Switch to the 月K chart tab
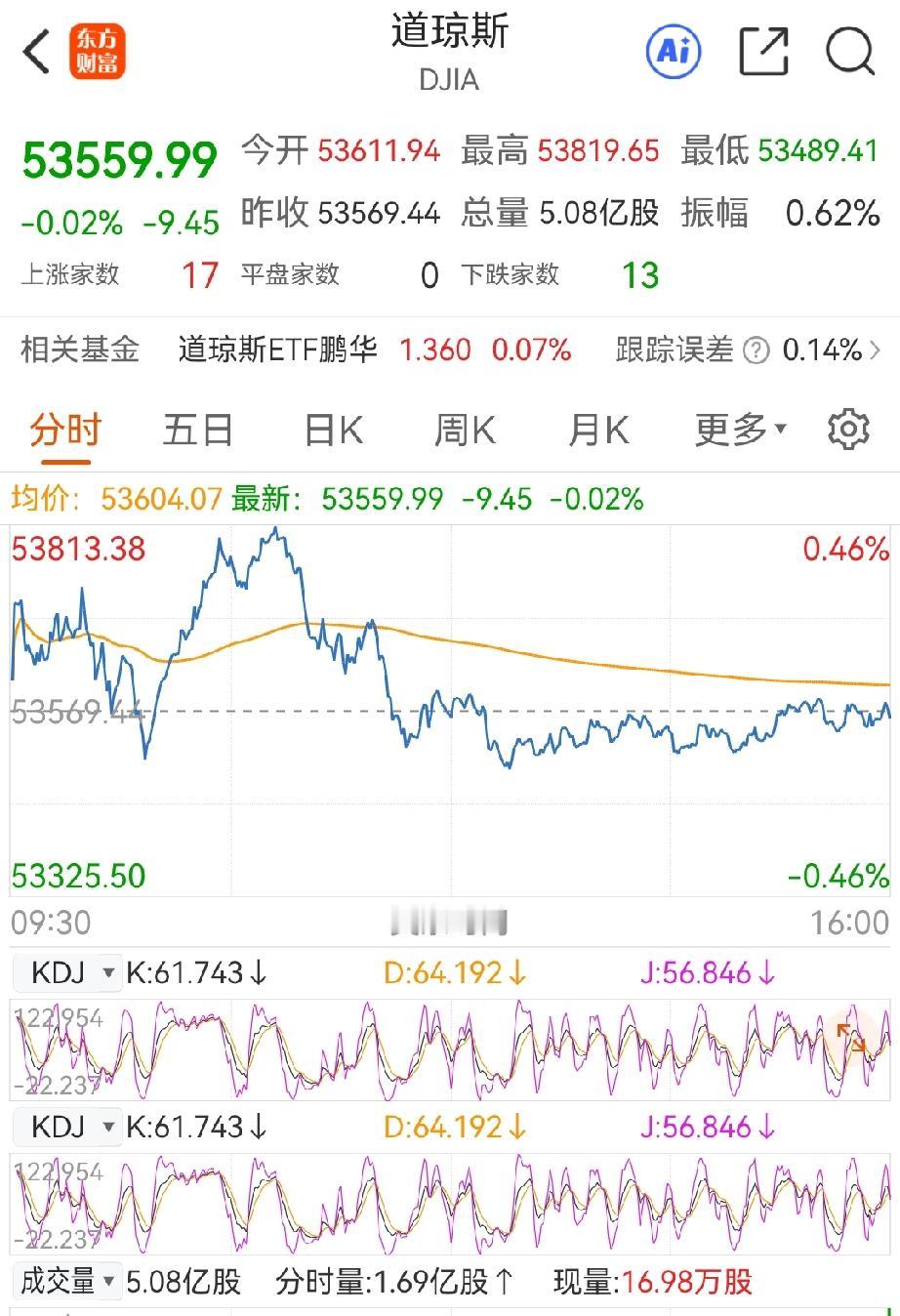 click(x=598, y=430)
